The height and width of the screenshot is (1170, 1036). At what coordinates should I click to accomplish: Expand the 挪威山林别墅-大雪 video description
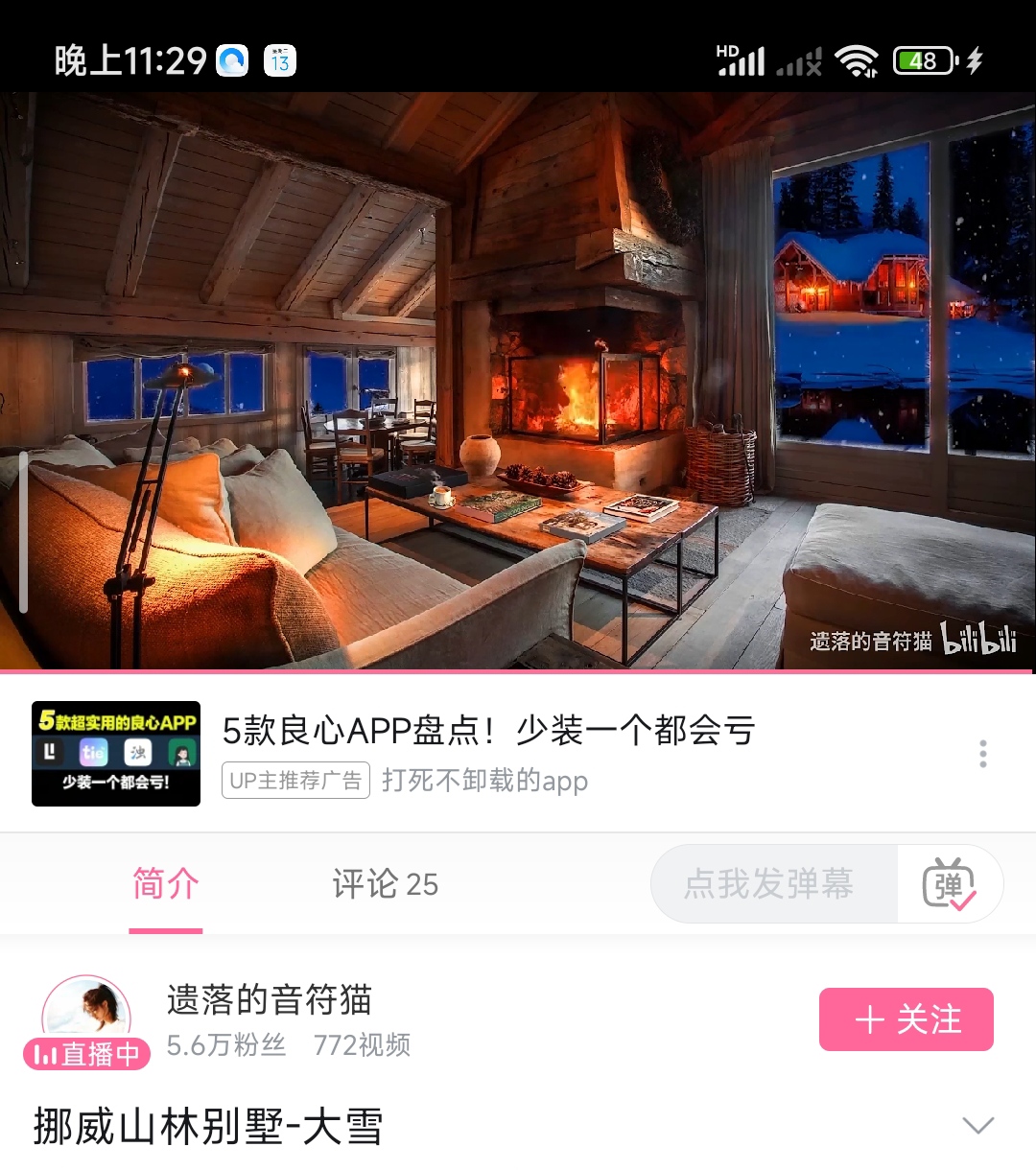(977, 1126)
